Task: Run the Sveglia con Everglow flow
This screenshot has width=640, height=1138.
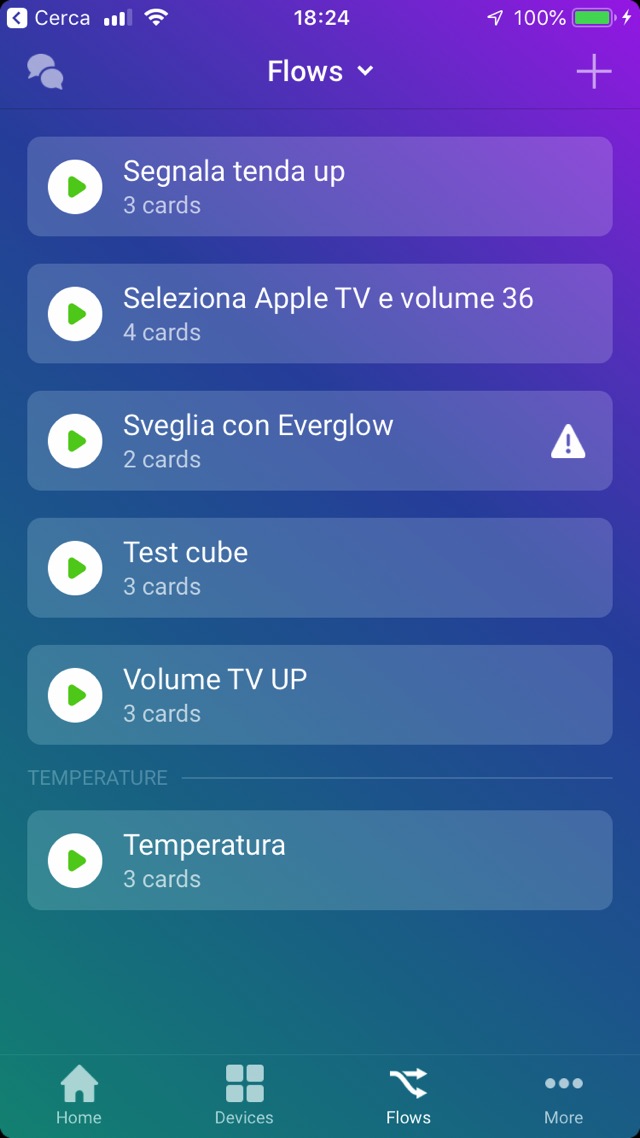Action: [x=75, y=441]
